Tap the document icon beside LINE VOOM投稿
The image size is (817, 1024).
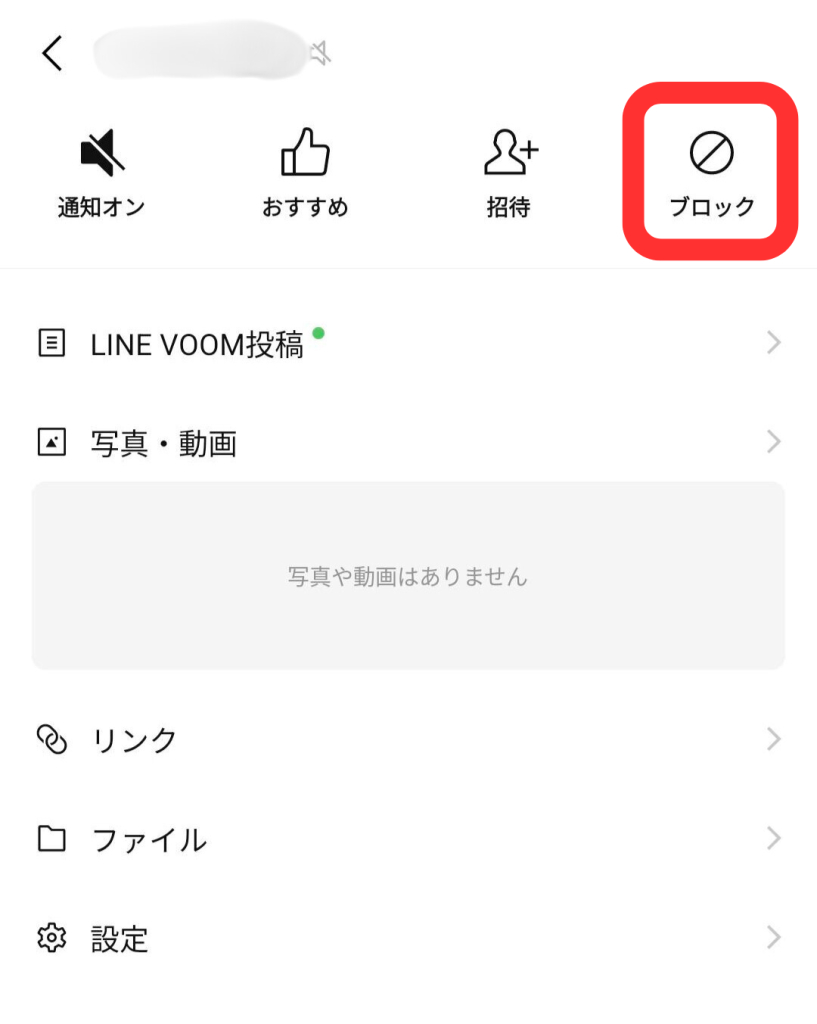point(52,342)
